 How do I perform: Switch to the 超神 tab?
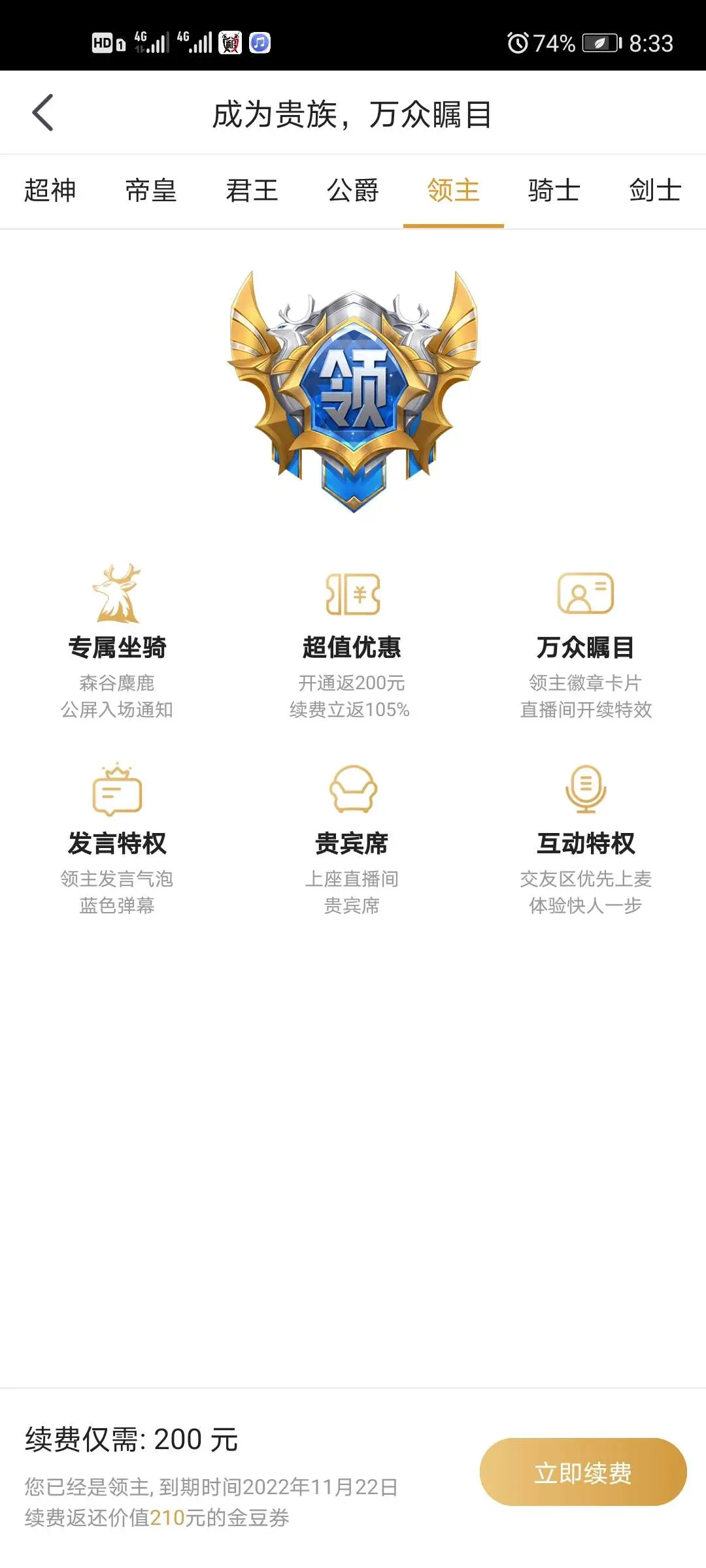click(x=50, y=191)
